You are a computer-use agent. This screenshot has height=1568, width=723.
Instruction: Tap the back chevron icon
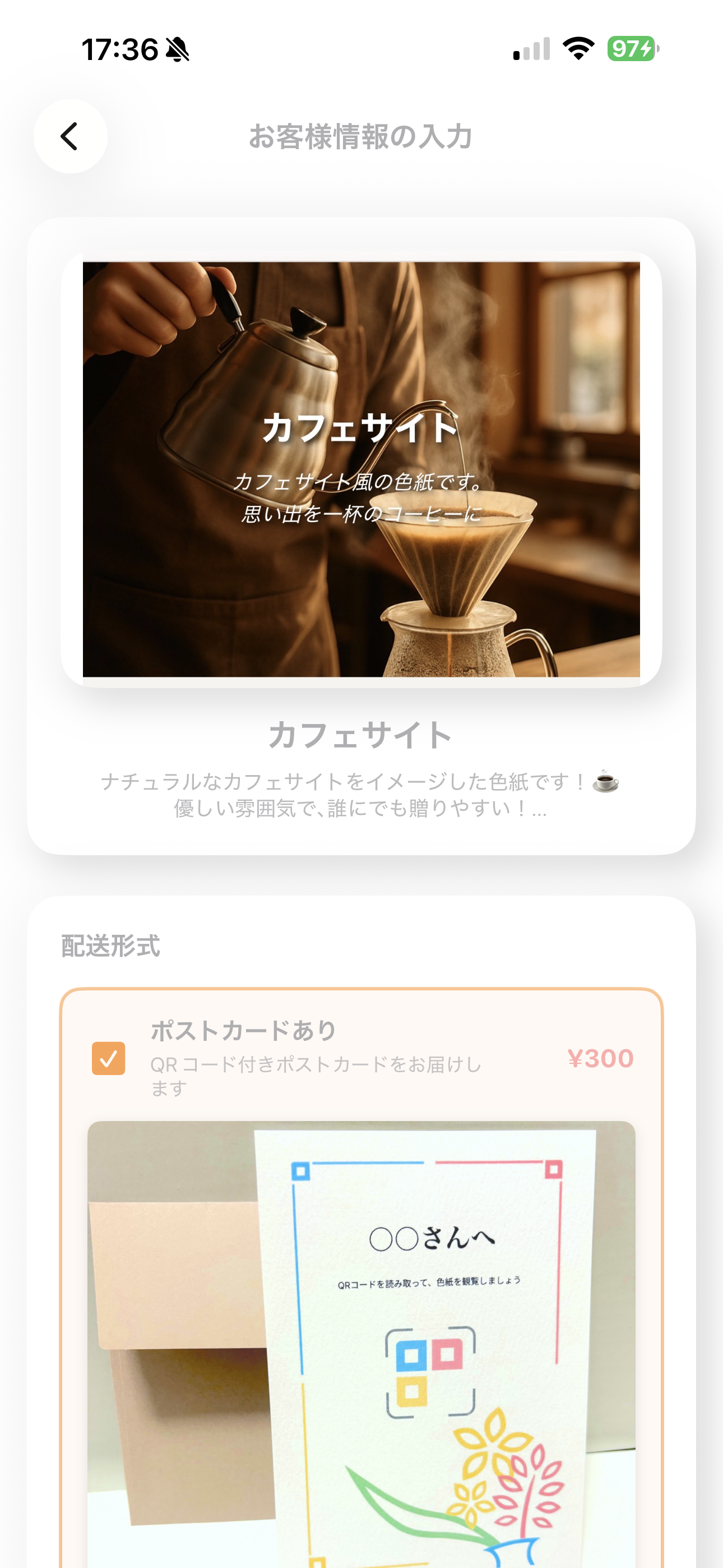(x=70, y=135)
